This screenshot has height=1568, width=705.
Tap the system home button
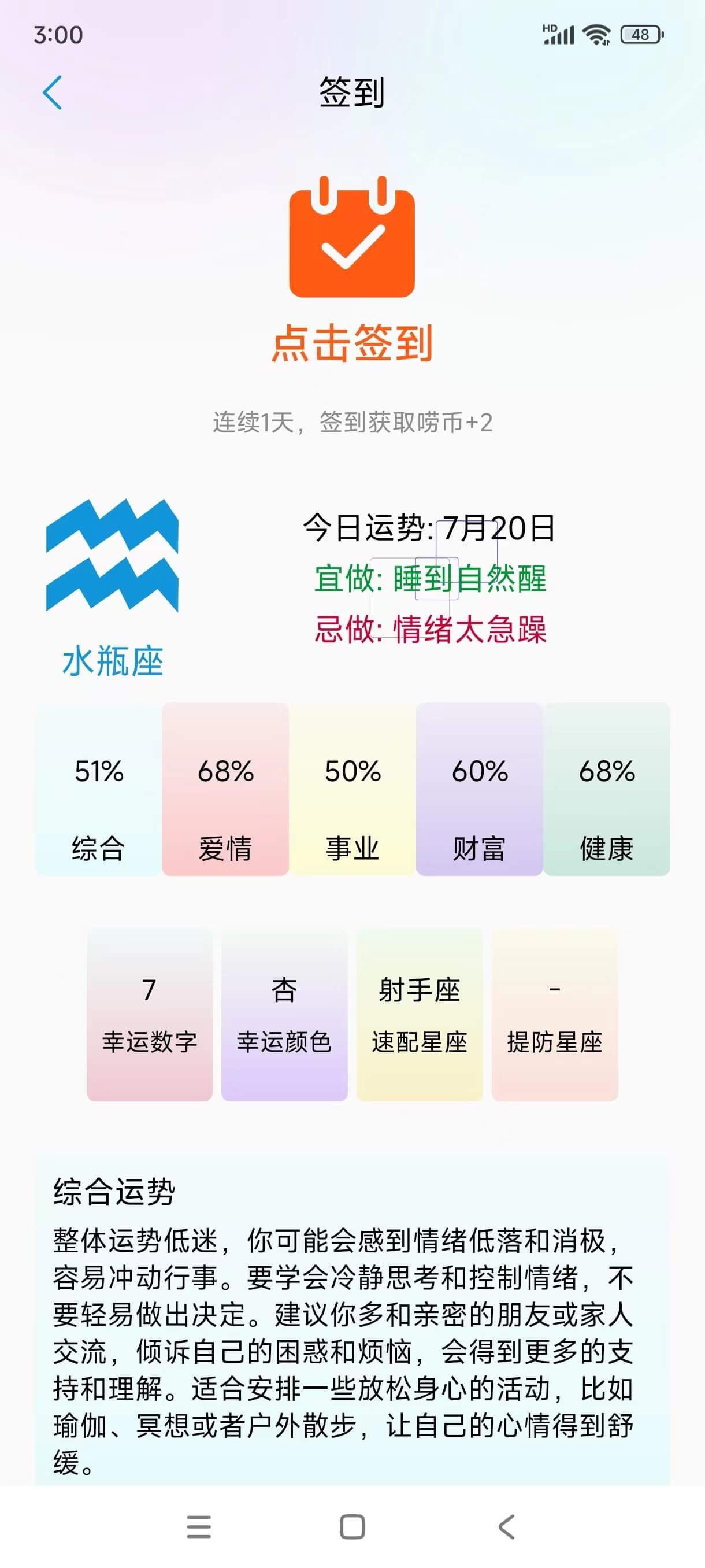[352, 1526]
